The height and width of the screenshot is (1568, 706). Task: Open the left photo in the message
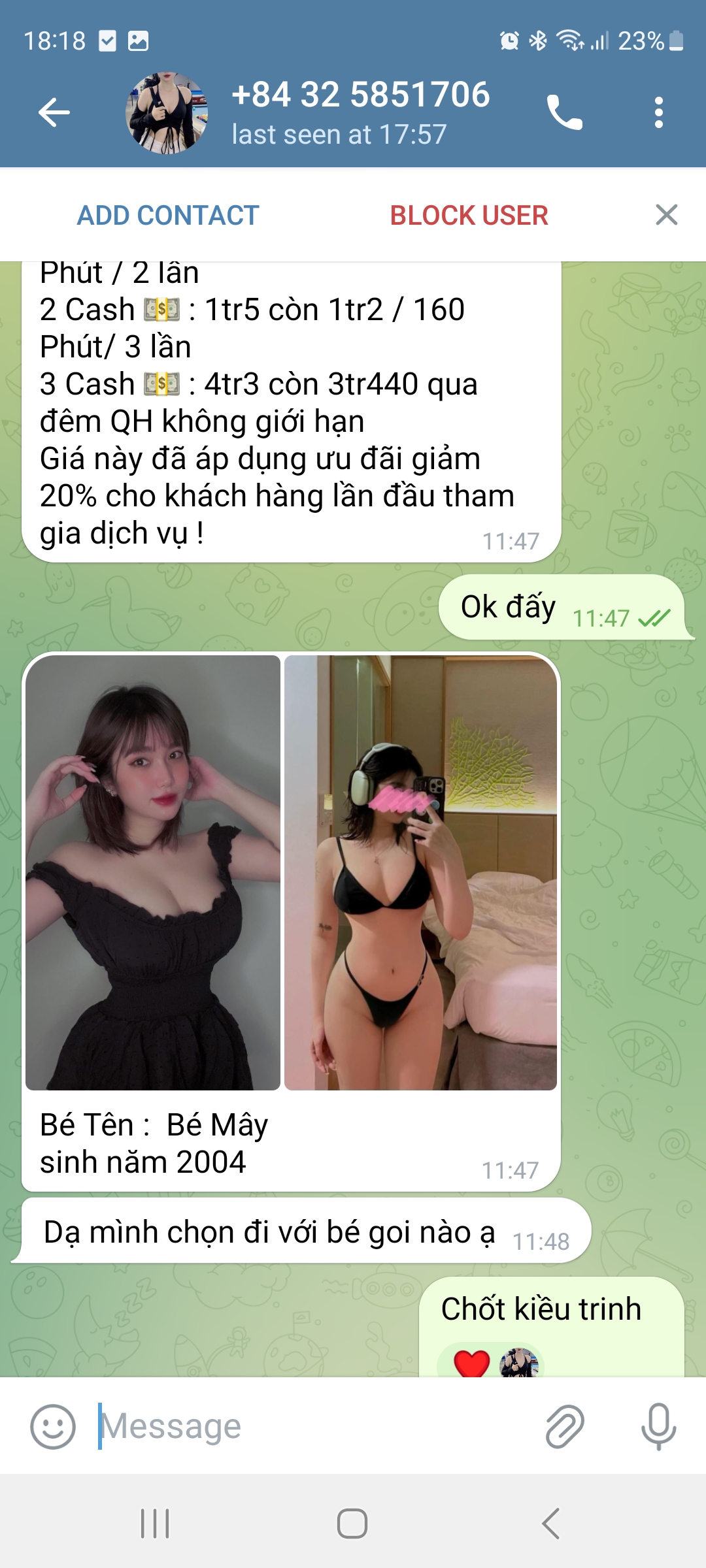153,872
